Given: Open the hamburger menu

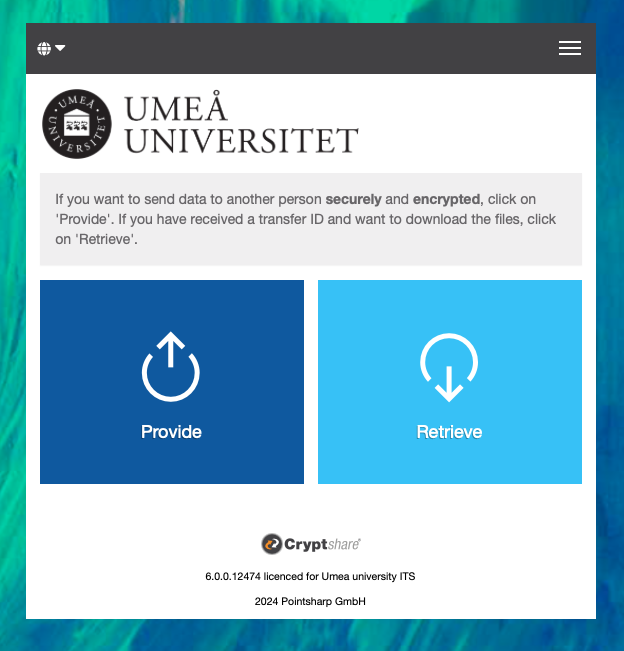Looking at the screenshot, I should [569, 48].
